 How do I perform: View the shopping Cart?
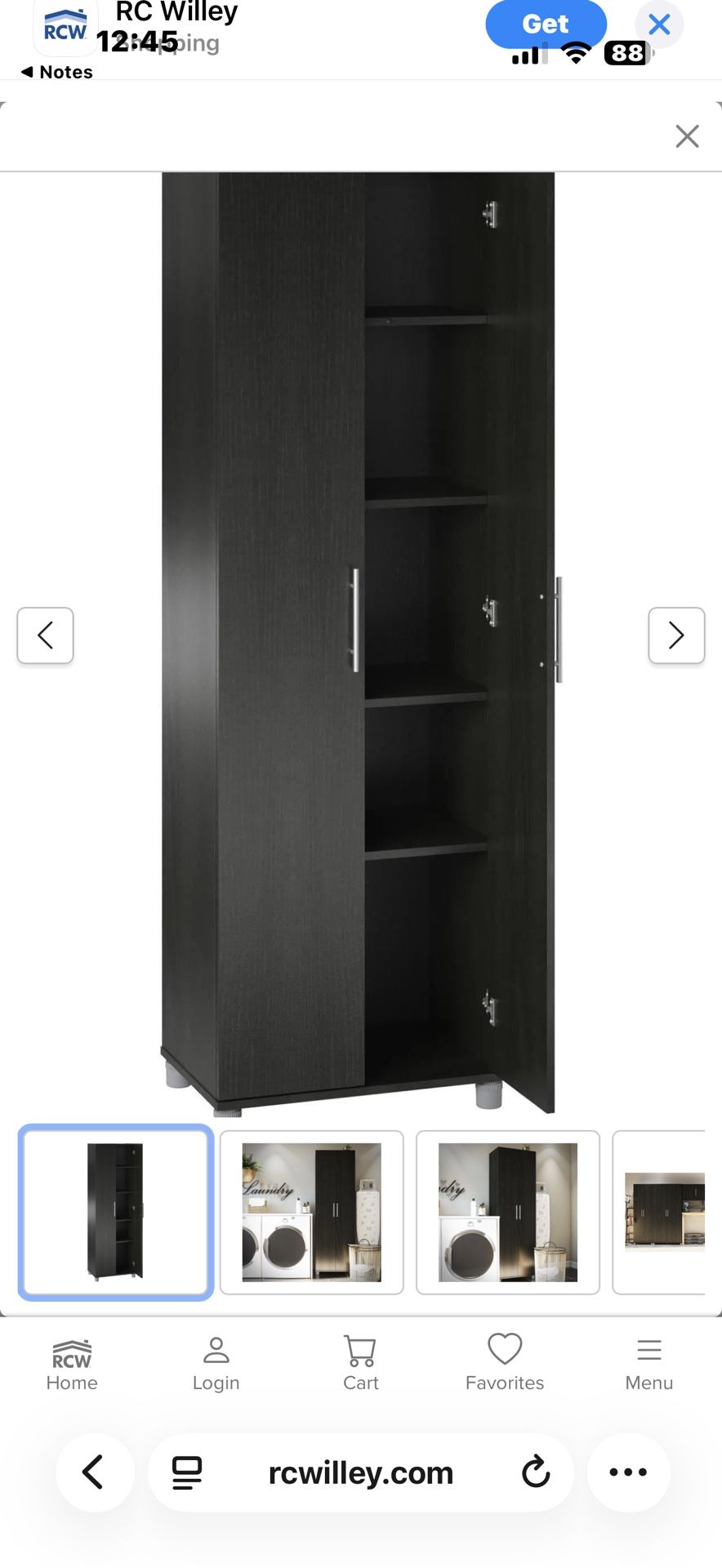[x=360, y=1362]
